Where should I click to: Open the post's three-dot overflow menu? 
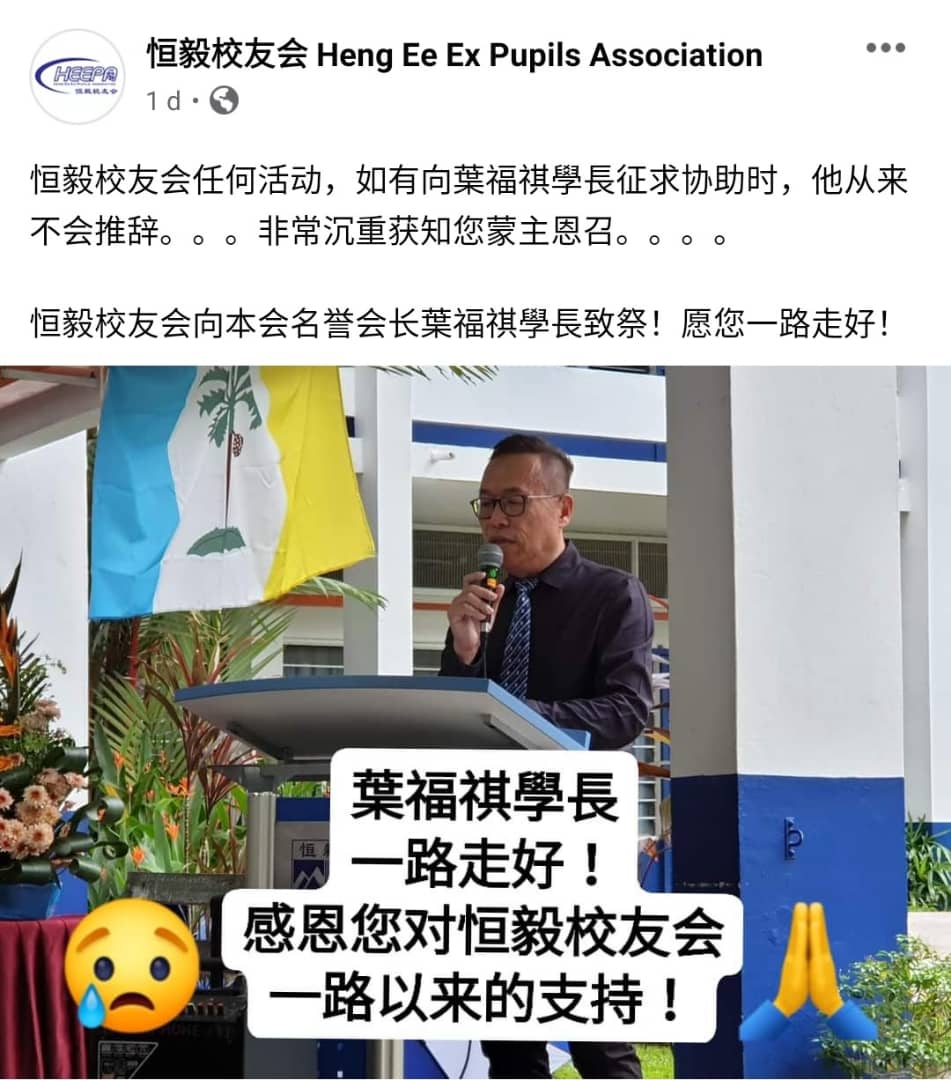point(885,49)
